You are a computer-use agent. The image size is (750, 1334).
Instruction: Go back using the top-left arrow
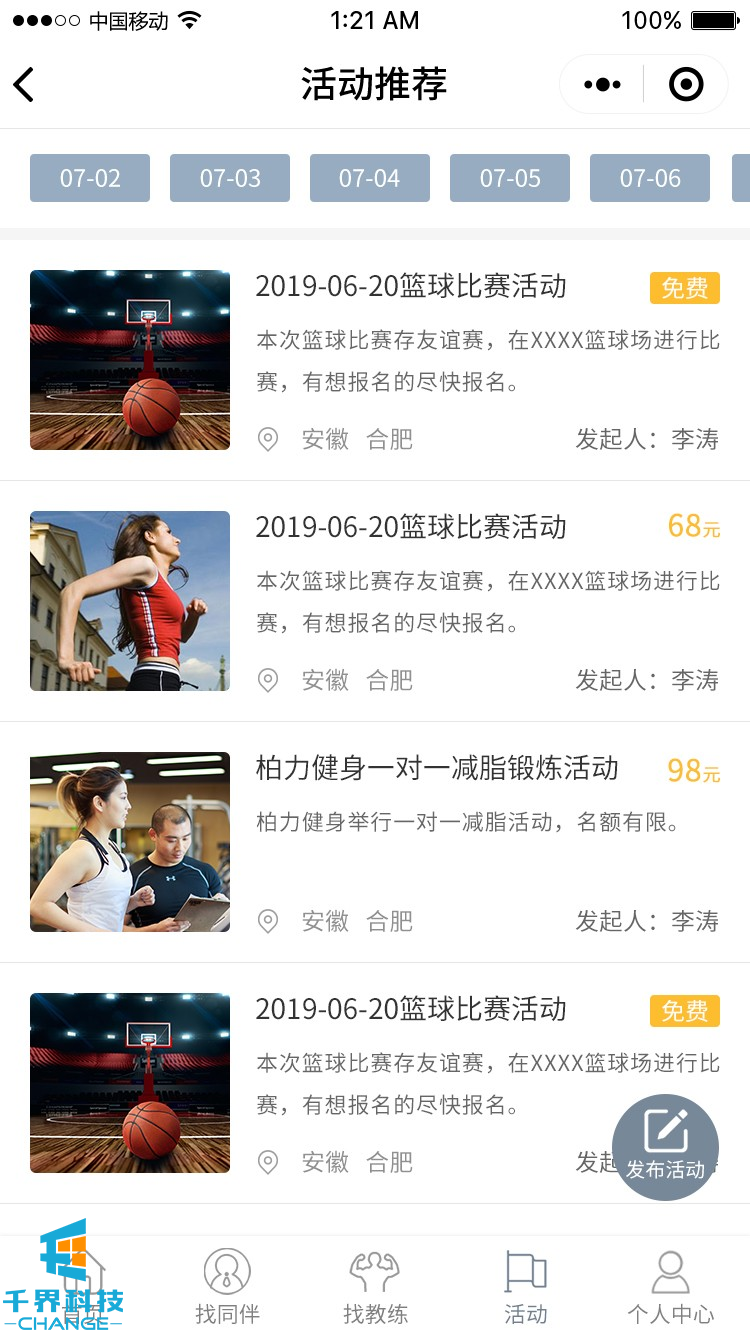tap(25, 85)
